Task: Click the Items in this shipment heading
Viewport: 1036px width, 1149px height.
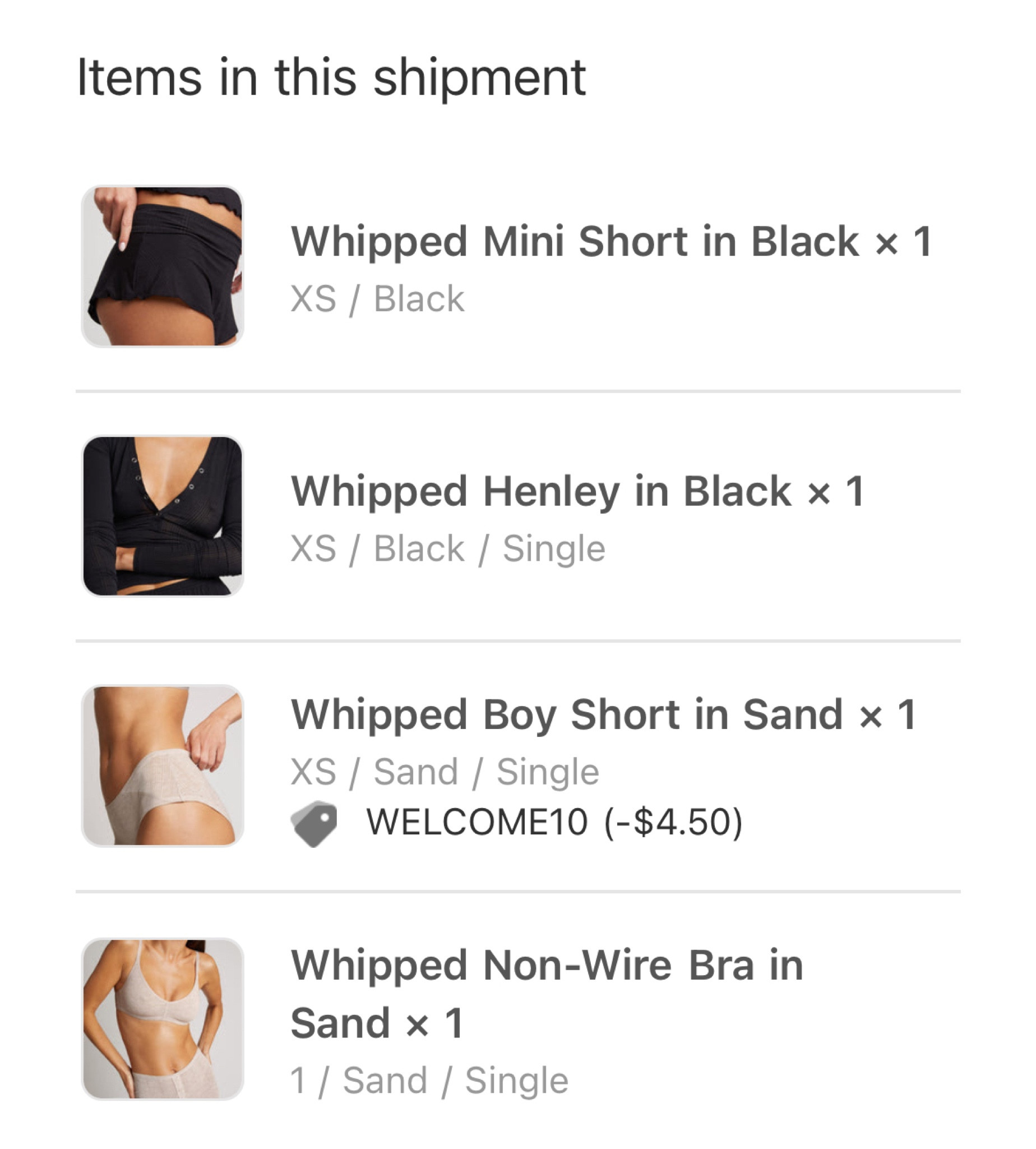Action: pyautogui.click(x=331, y=78)
